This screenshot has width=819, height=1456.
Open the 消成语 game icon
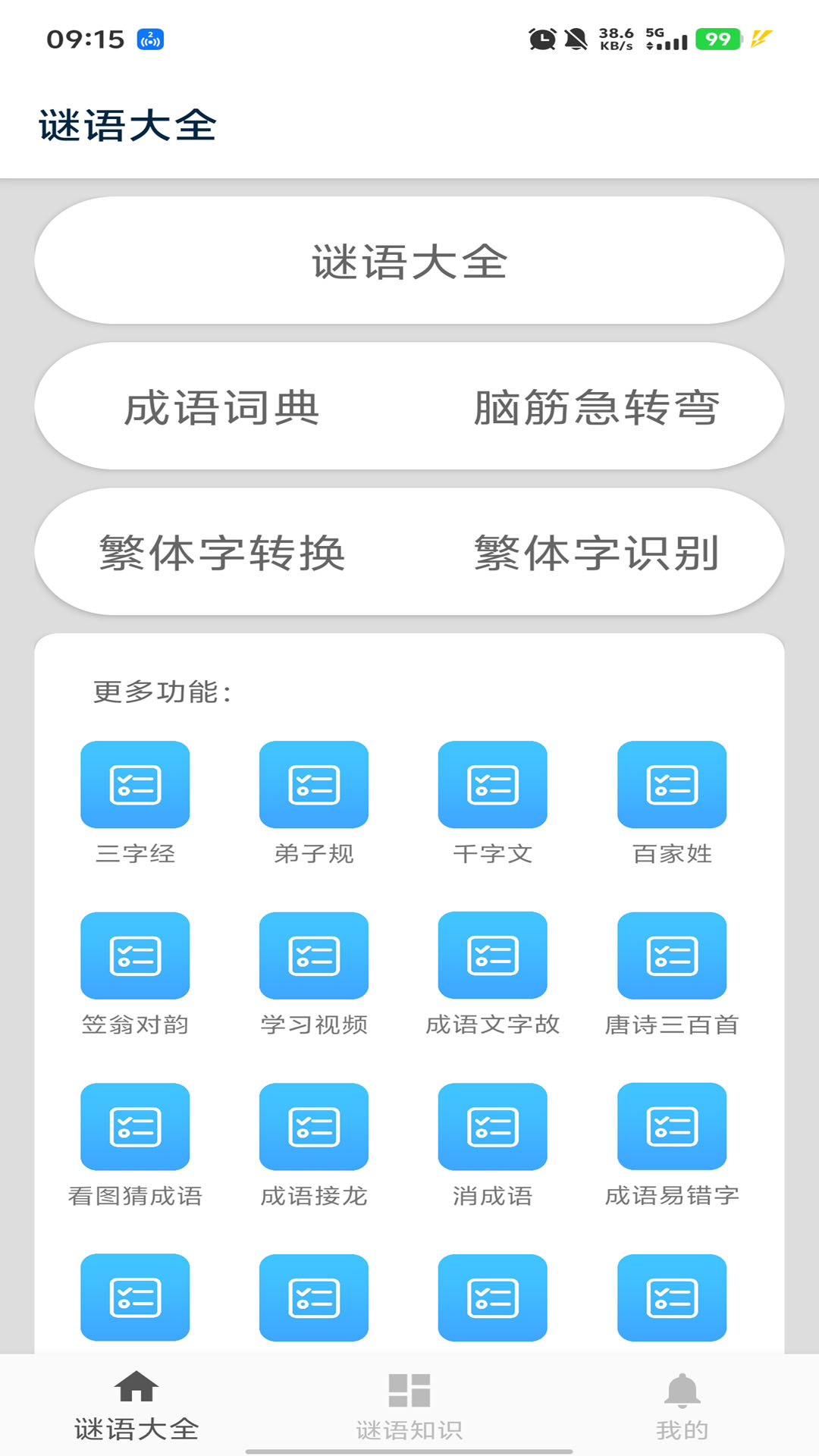(493, 1127)
